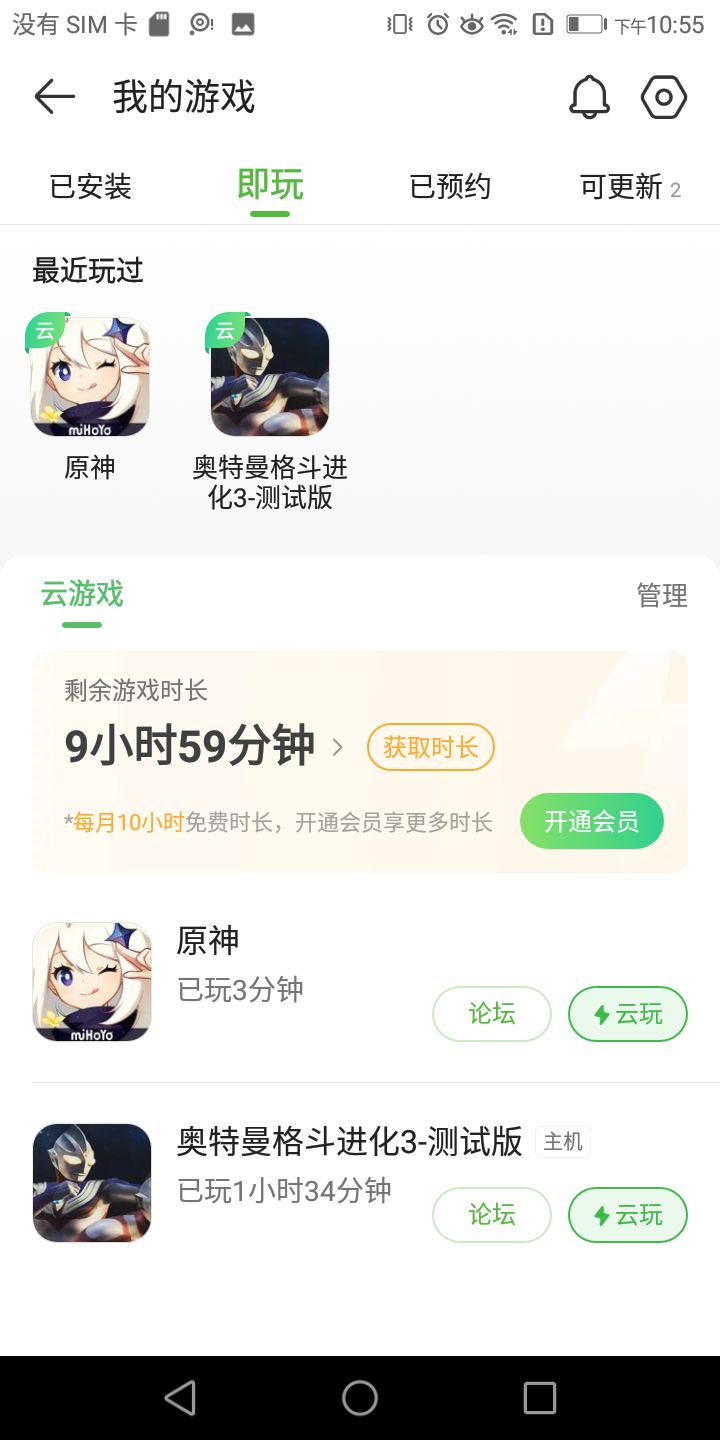Open 奥特曼格斗进化3-测试版 recently played icon
This screenshot has height=1440, width=720.
[x=270, y=377]
